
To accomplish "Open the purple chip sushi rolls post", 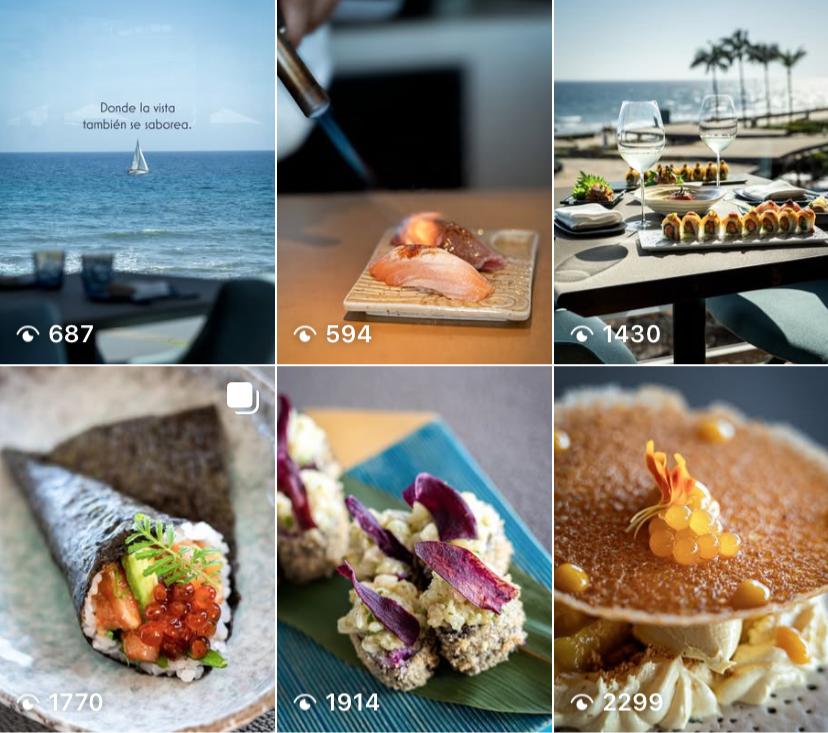I will [414, 550].
